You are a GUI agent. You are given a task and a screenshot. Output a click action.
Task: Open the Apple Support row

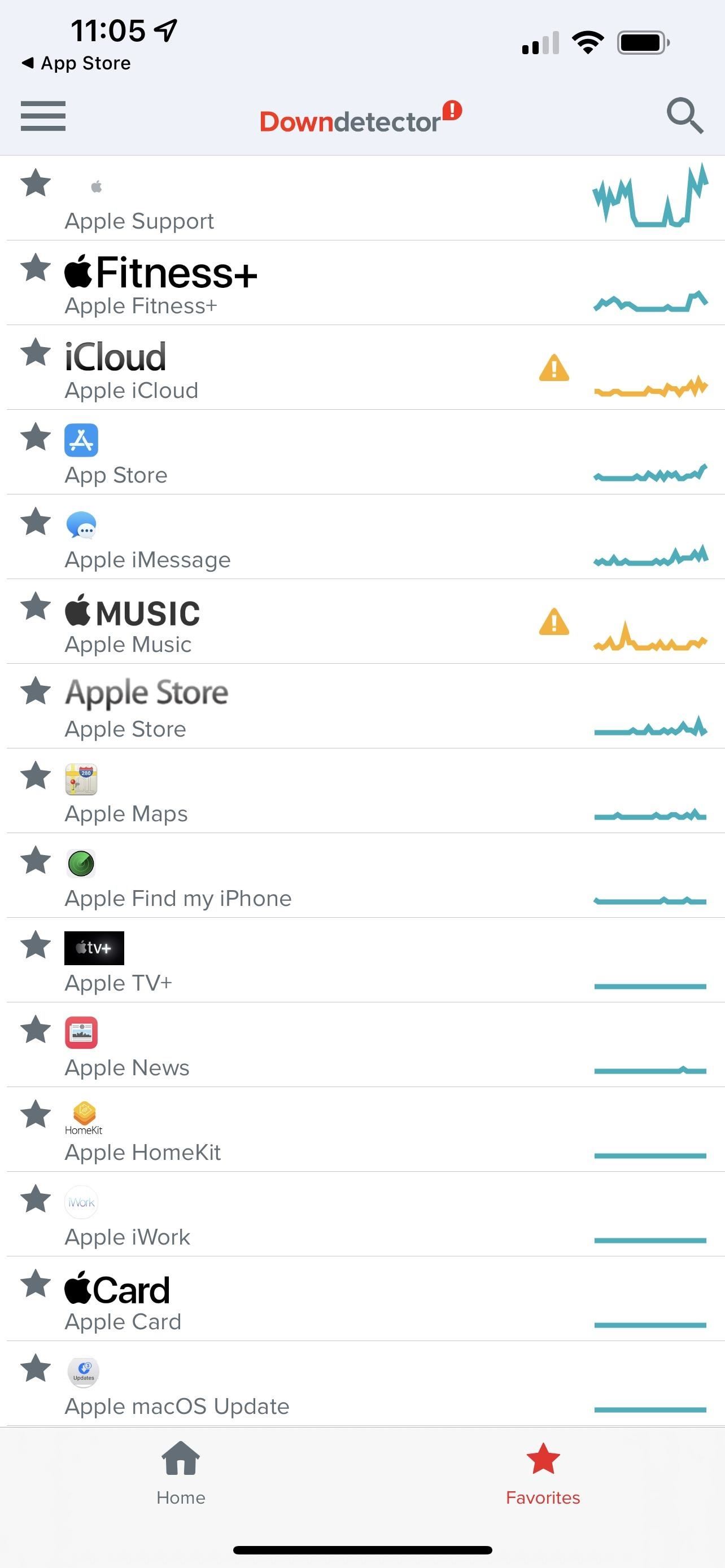click(362, 199)
